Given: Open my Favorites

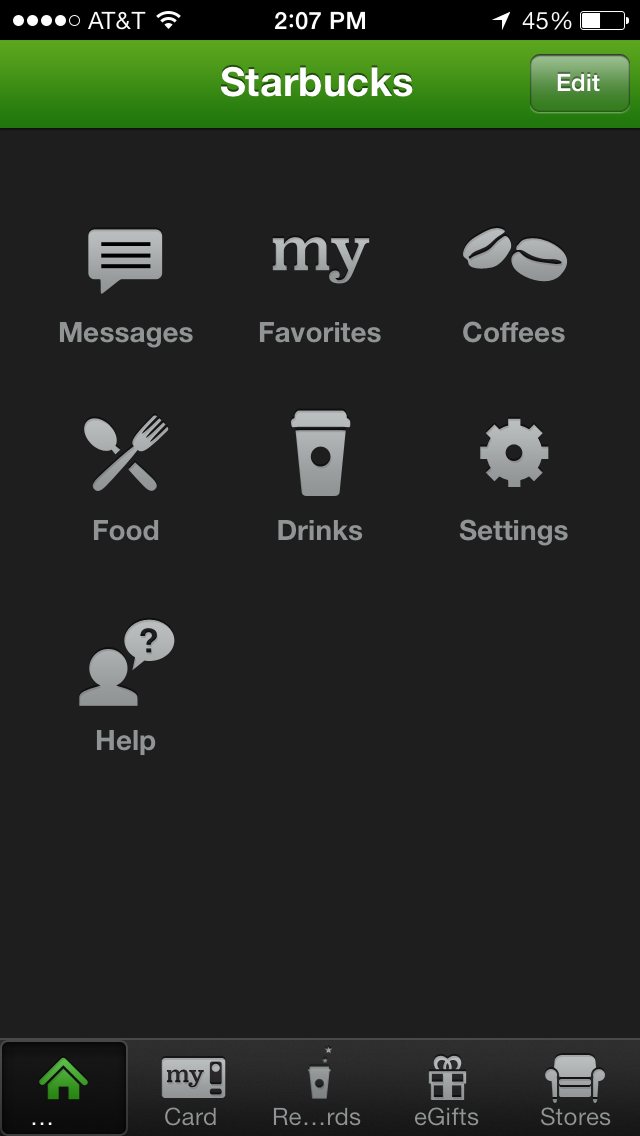Looking at the screenshot, I should point(320,287).
